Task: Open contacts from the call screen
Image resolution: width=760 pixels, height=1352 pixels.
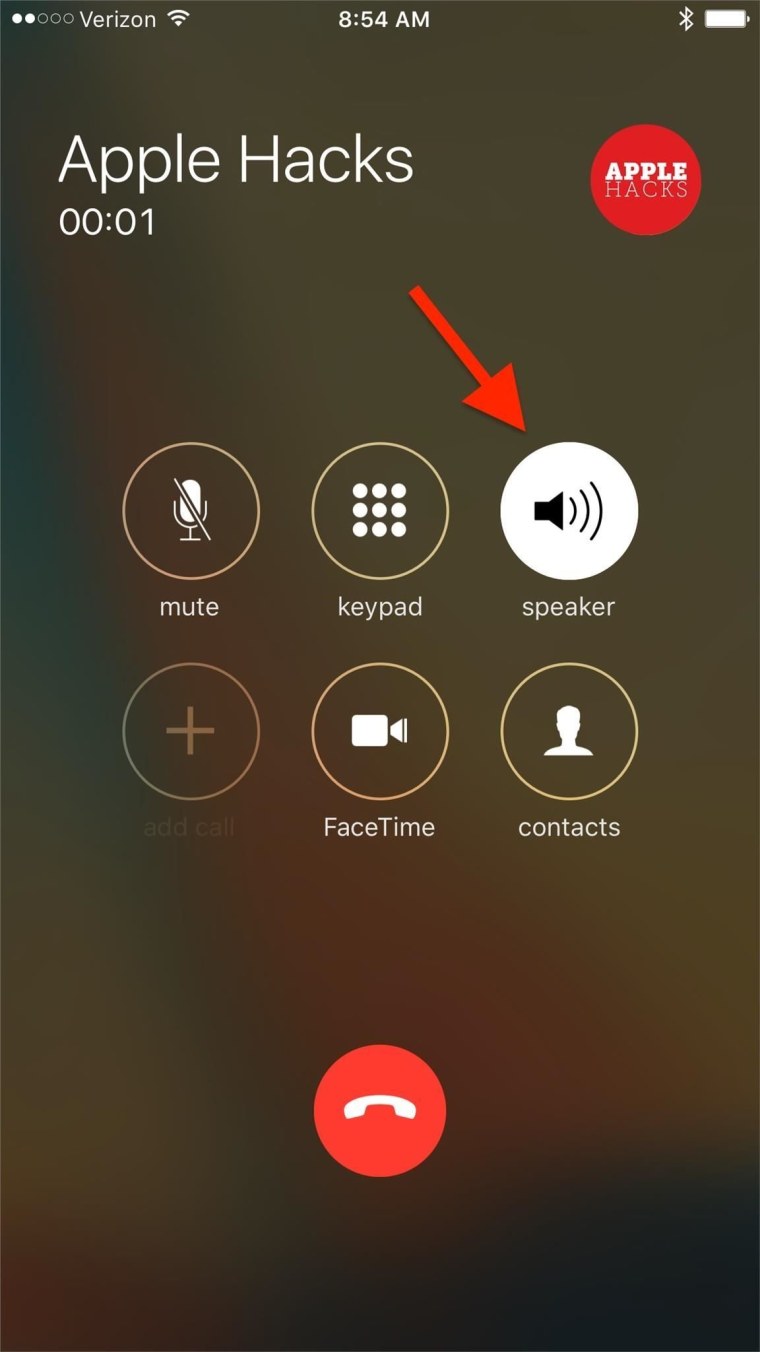Action: tap(568, 731)
